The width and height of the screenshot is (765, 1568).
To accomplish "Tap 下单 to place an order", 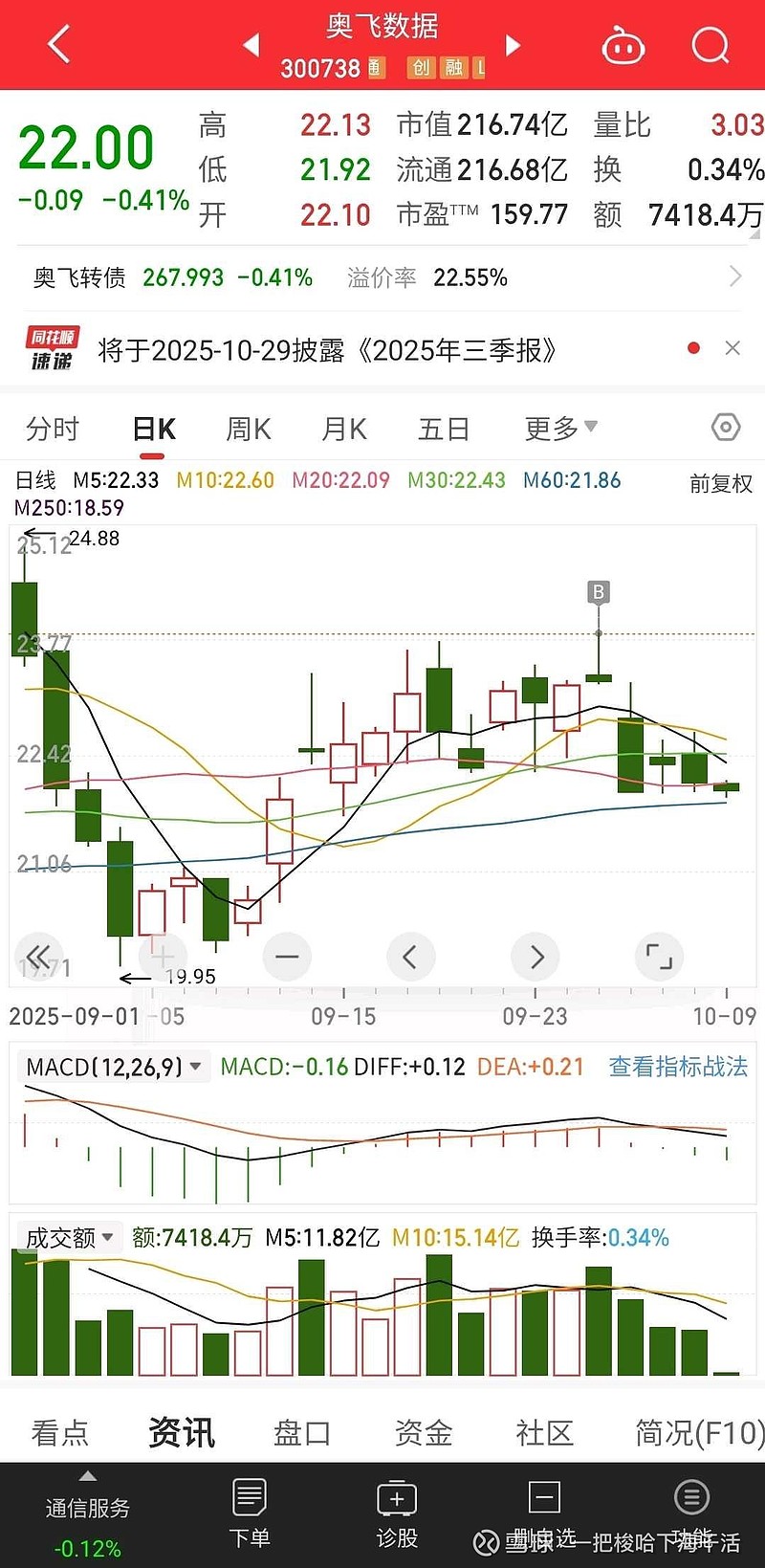I will (x=250, y=1512).
